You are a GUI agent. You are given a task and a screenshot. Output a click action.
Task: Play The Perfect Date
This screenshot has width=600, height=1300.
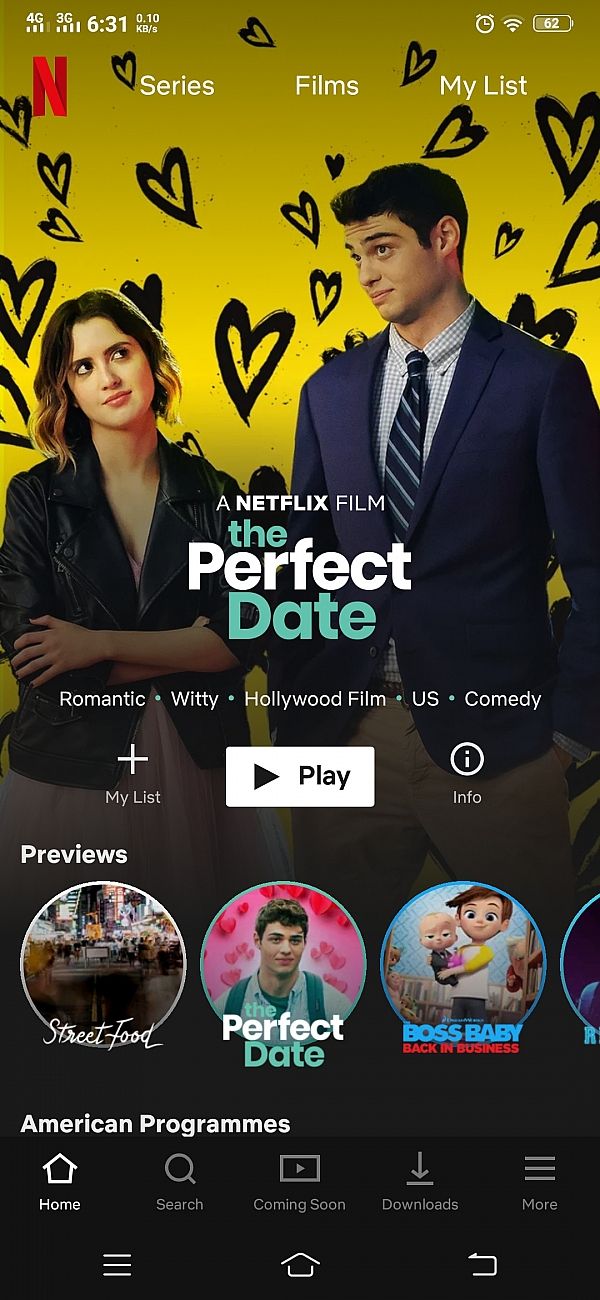click(x=300, y=776)
